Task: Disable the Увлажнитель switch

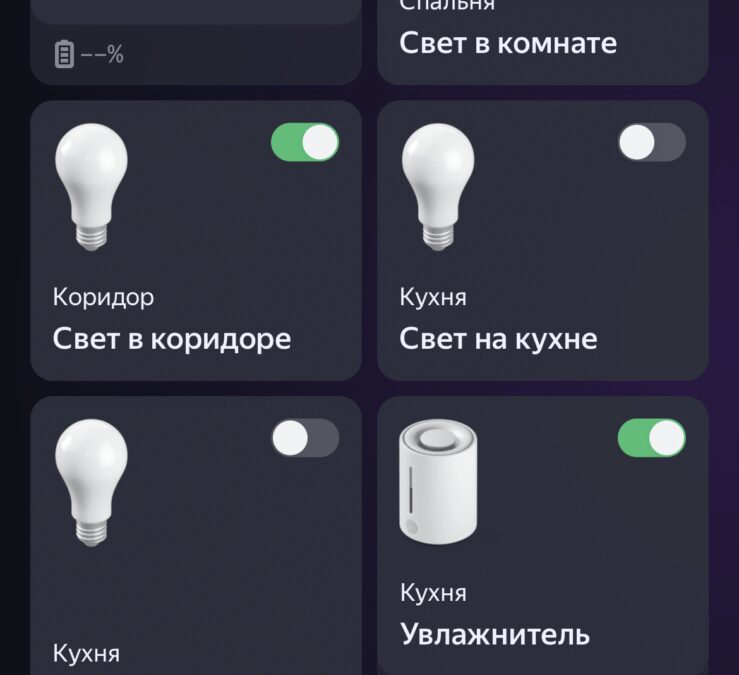Action: point(651,438)
